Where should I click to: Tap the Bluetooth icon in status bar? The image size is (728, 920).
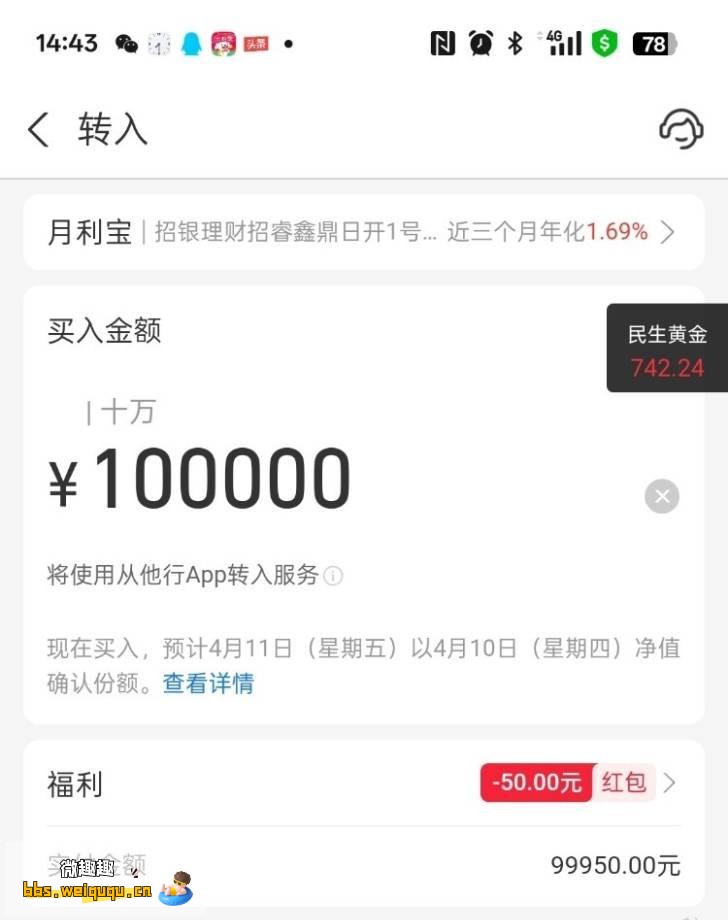point(515,43)
